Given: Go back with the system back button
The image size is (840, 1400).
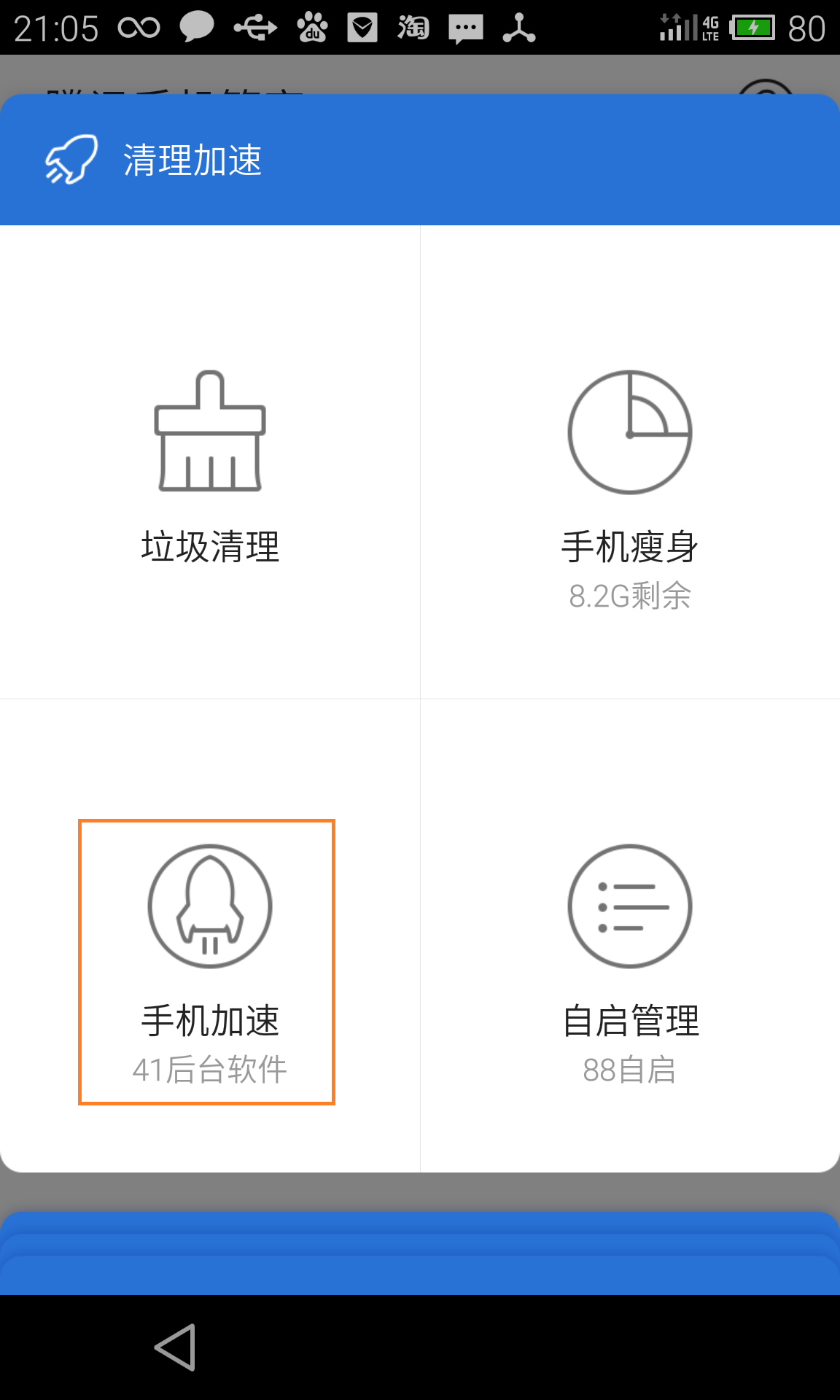Looking at the screenshot, I should [x=176, y=1347].
